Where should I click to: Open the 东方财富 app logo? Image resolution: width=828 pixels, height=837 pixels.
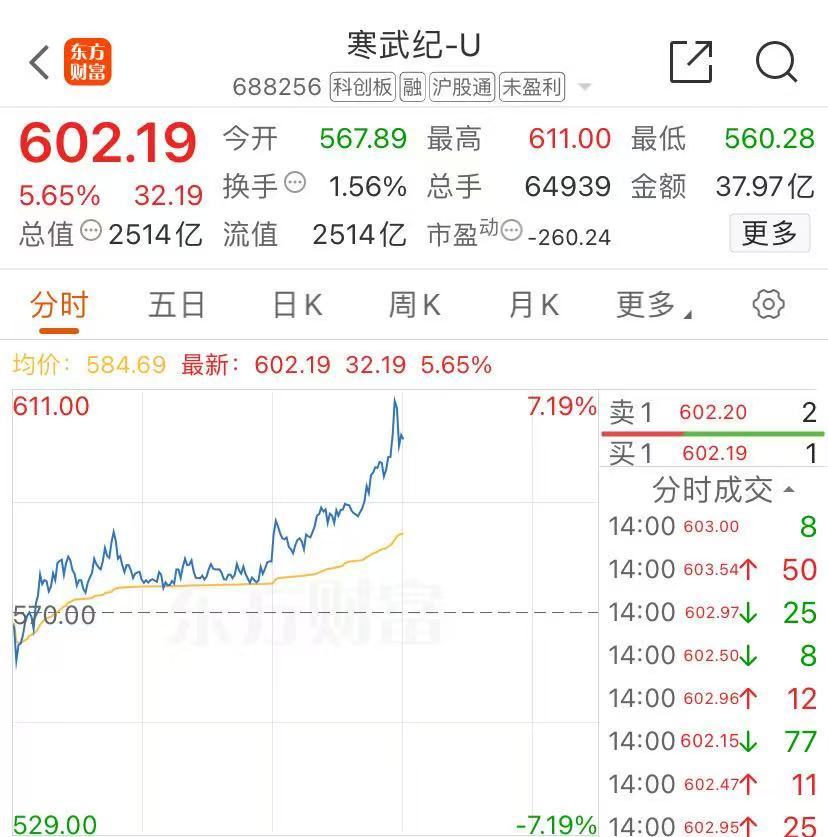pos(89,62)
